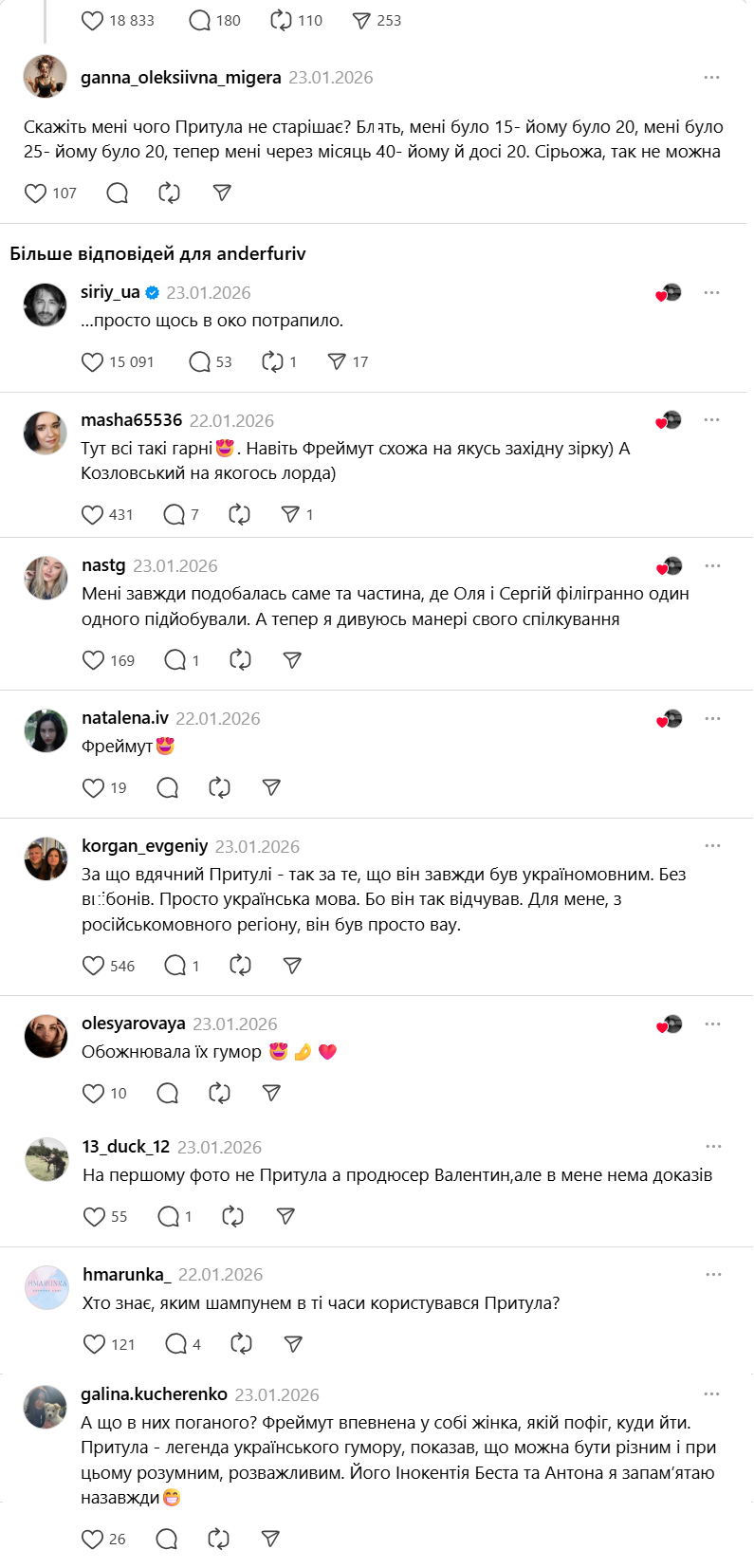This screenshot has width=754, height=1568.
Task: Repost masha65536's comment
Action: tap(239, 515)
